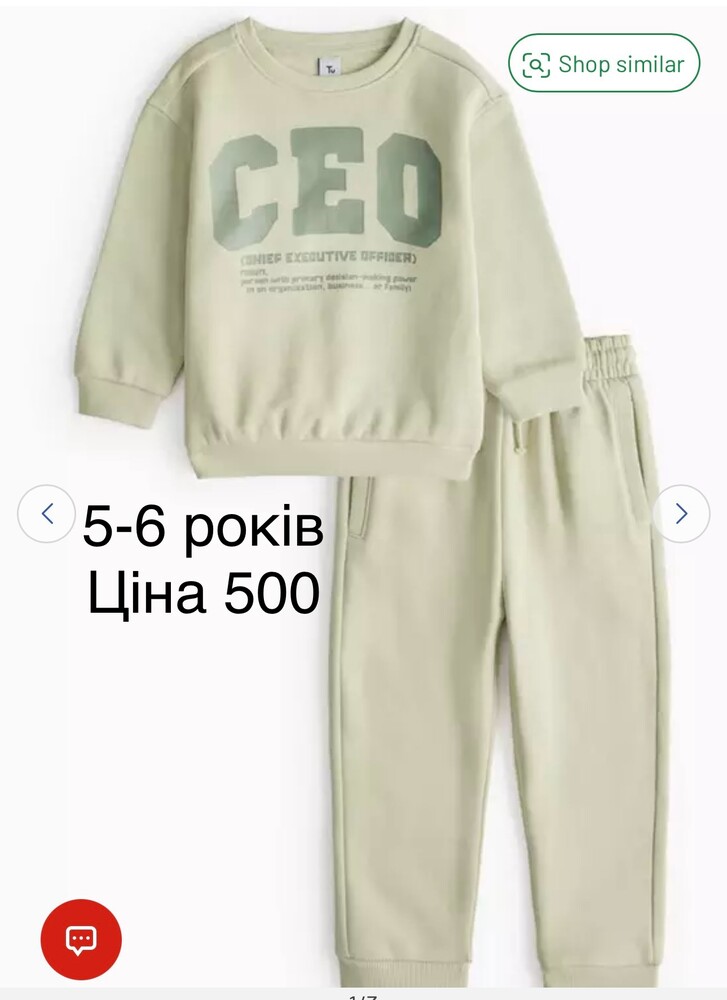The image size is (727, 1000).
Task: Go to the next product photo
Action: [681, 514]
